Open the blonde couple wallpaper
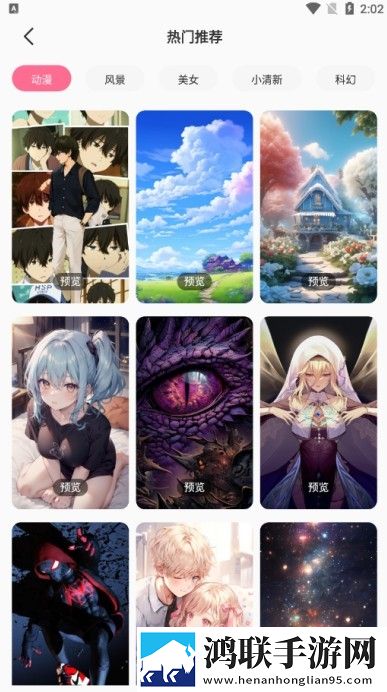Image resolution: width=387 pixels, height=692 pixels. tap(194, 574)
